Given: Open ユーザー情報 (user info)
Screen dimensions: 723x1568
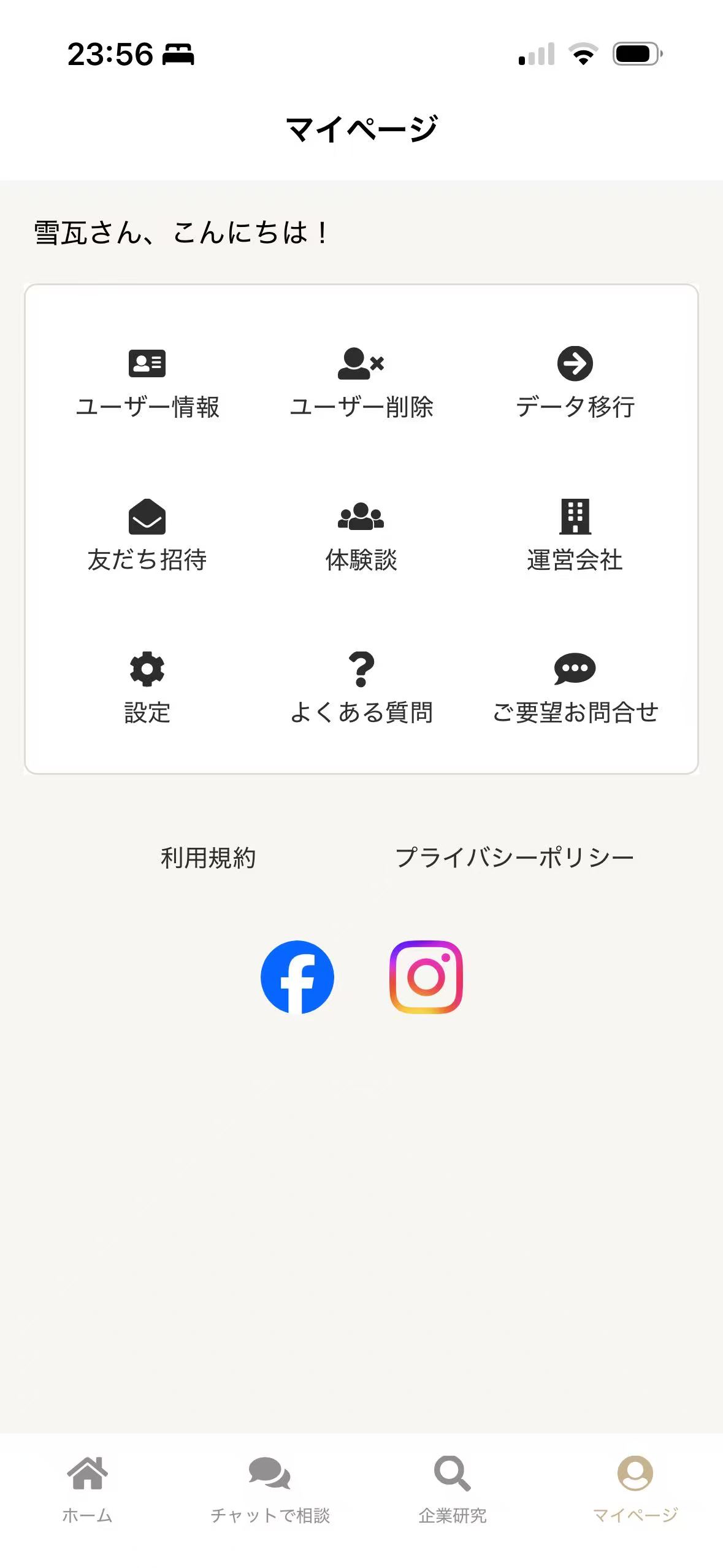Looking at the screenshot, I should (147, 383).
